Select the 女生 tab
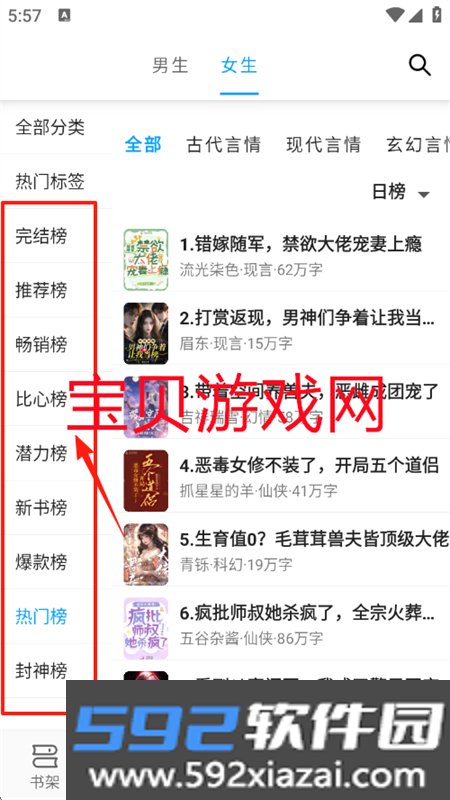This screenshot has width=450, height=800. click(x=239, y=65)
